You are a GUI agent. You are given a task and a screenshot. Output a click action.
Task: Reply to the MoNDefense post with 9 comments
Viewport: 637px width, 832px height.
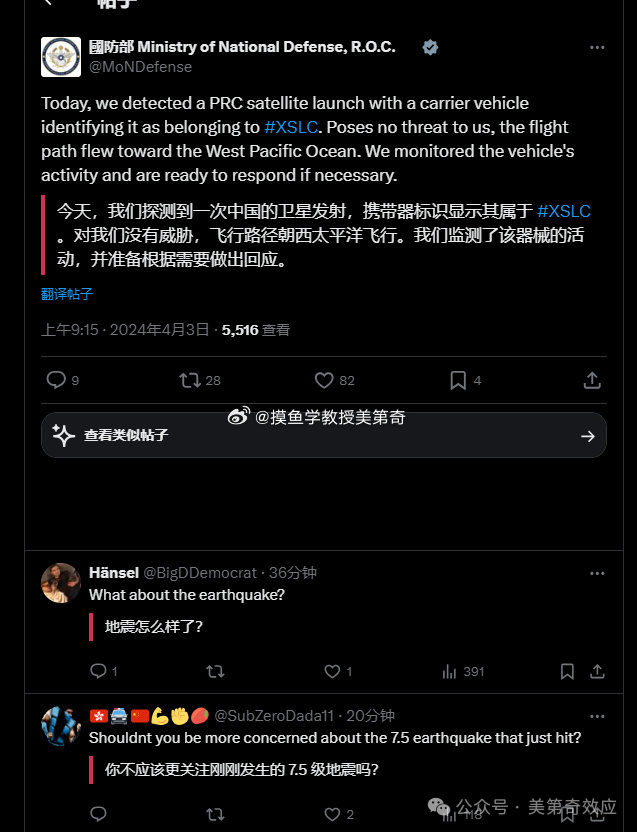57,380
